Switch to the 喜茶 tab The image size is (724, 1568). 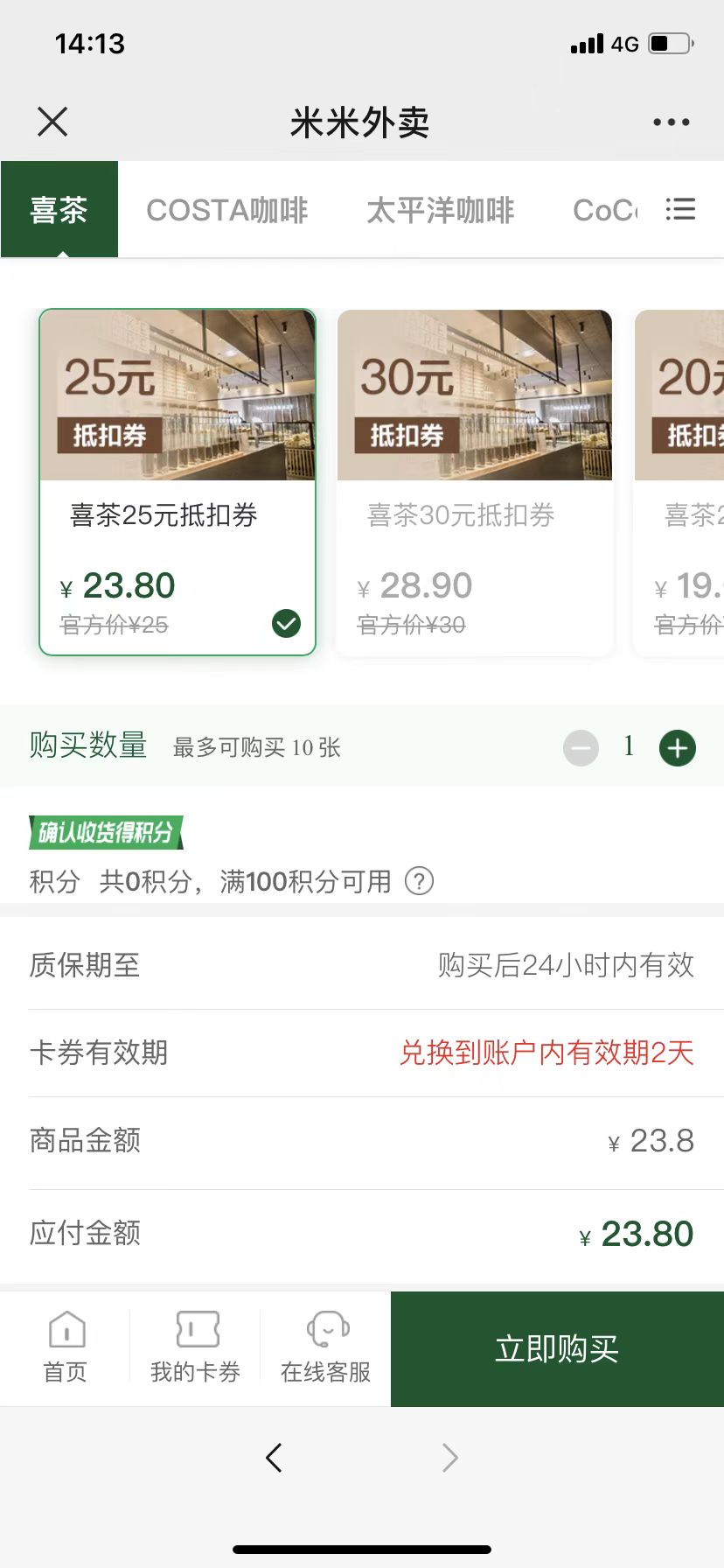pos(59,210)
